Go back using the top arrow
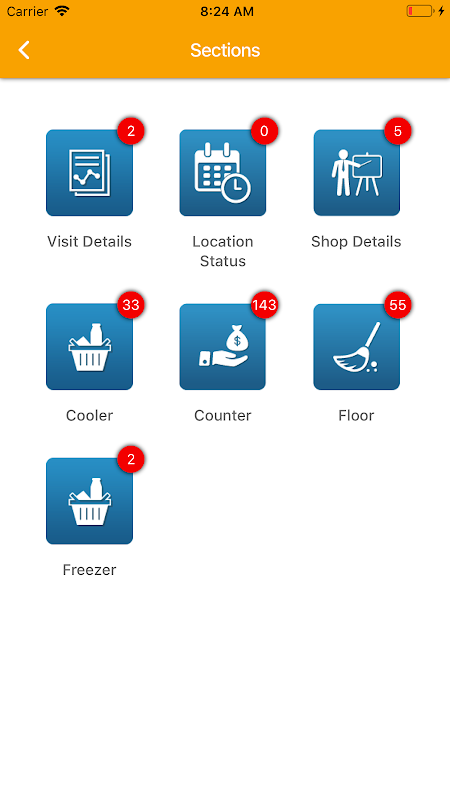 click(24, 50)
